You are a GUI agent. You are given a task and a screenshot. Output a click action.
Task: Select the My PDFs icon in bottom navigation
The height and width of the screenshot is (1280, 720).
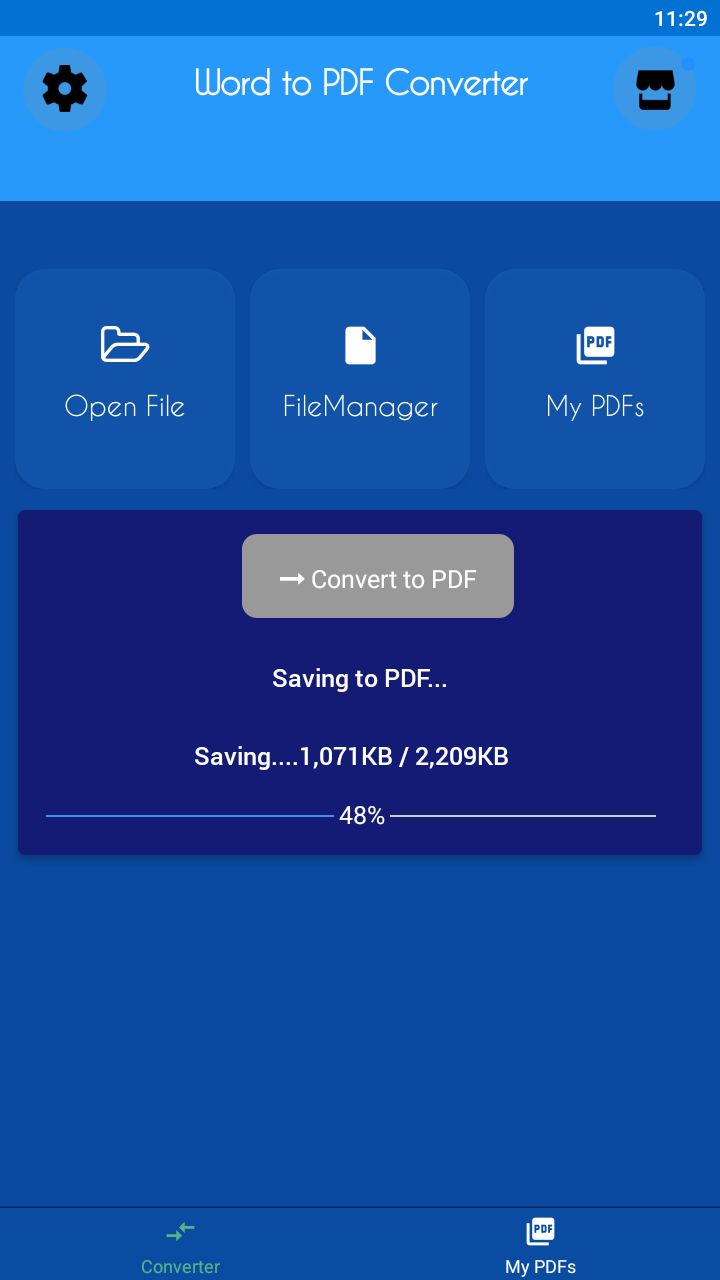[x=539, y=1231]
